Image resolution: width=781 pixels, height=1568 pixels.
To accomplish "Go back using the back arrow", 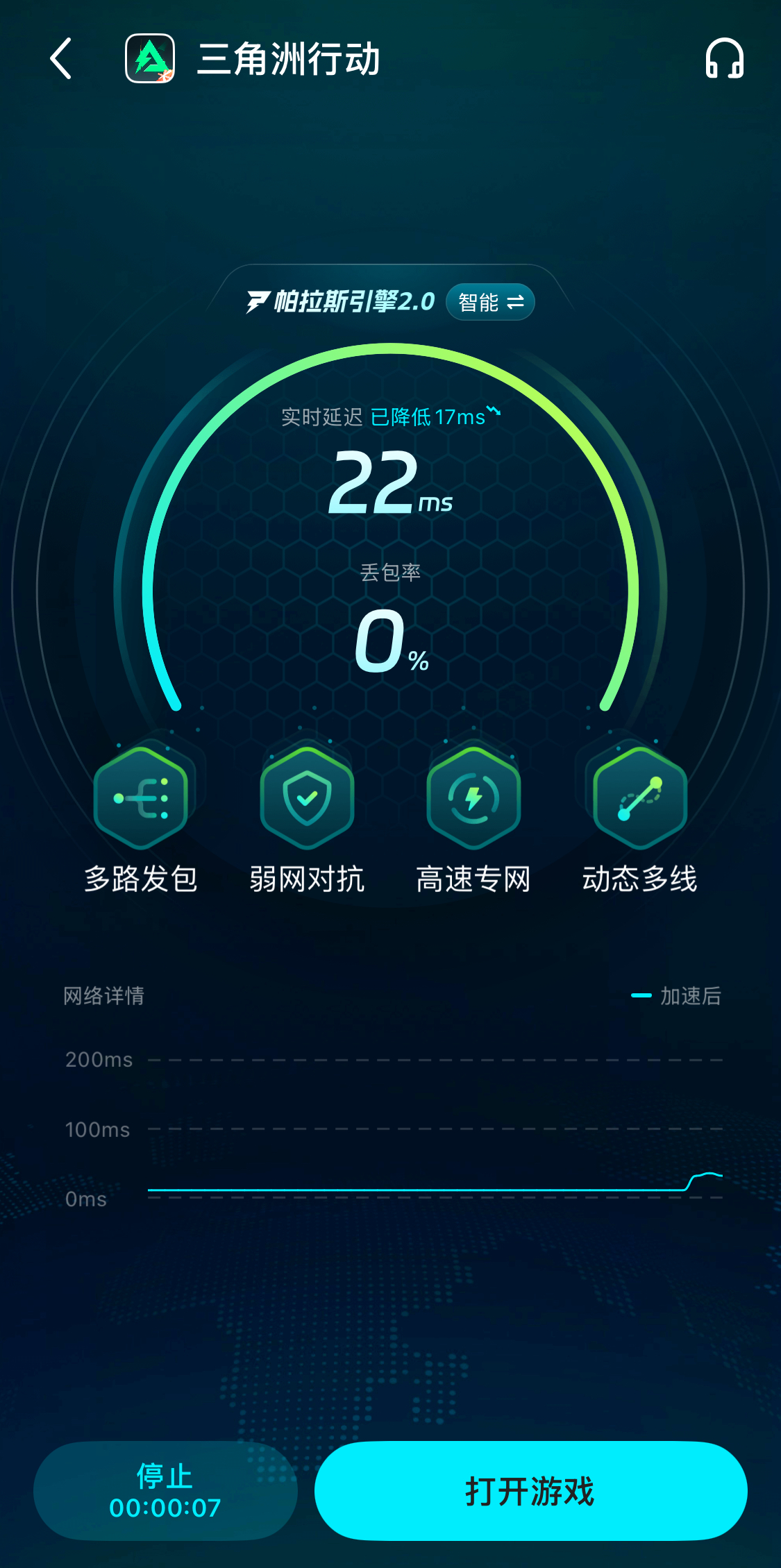I will click(x=61, y=59).
